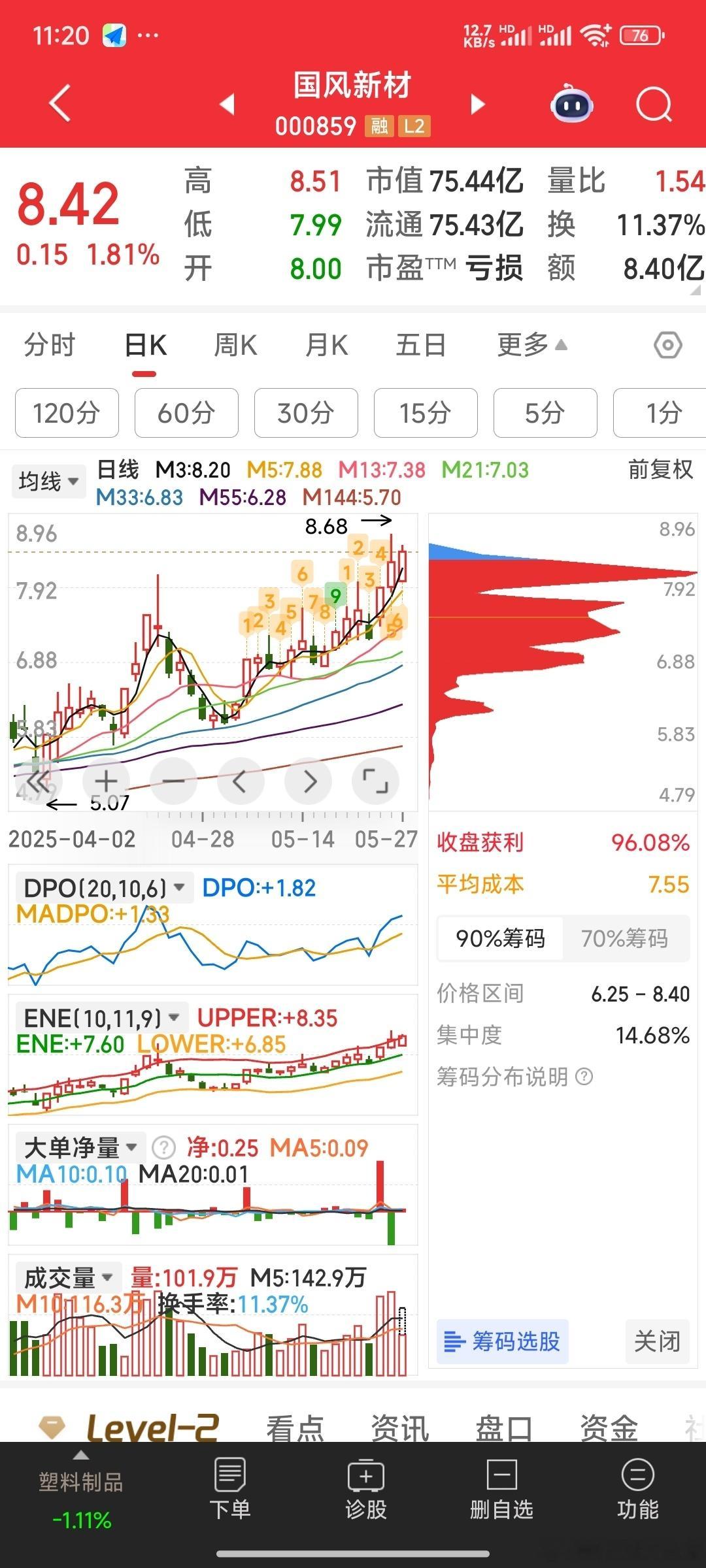The image size is (706, 1568).
Task: Open the 均线 indicator dropdown
Action: (x=49, y=482)
